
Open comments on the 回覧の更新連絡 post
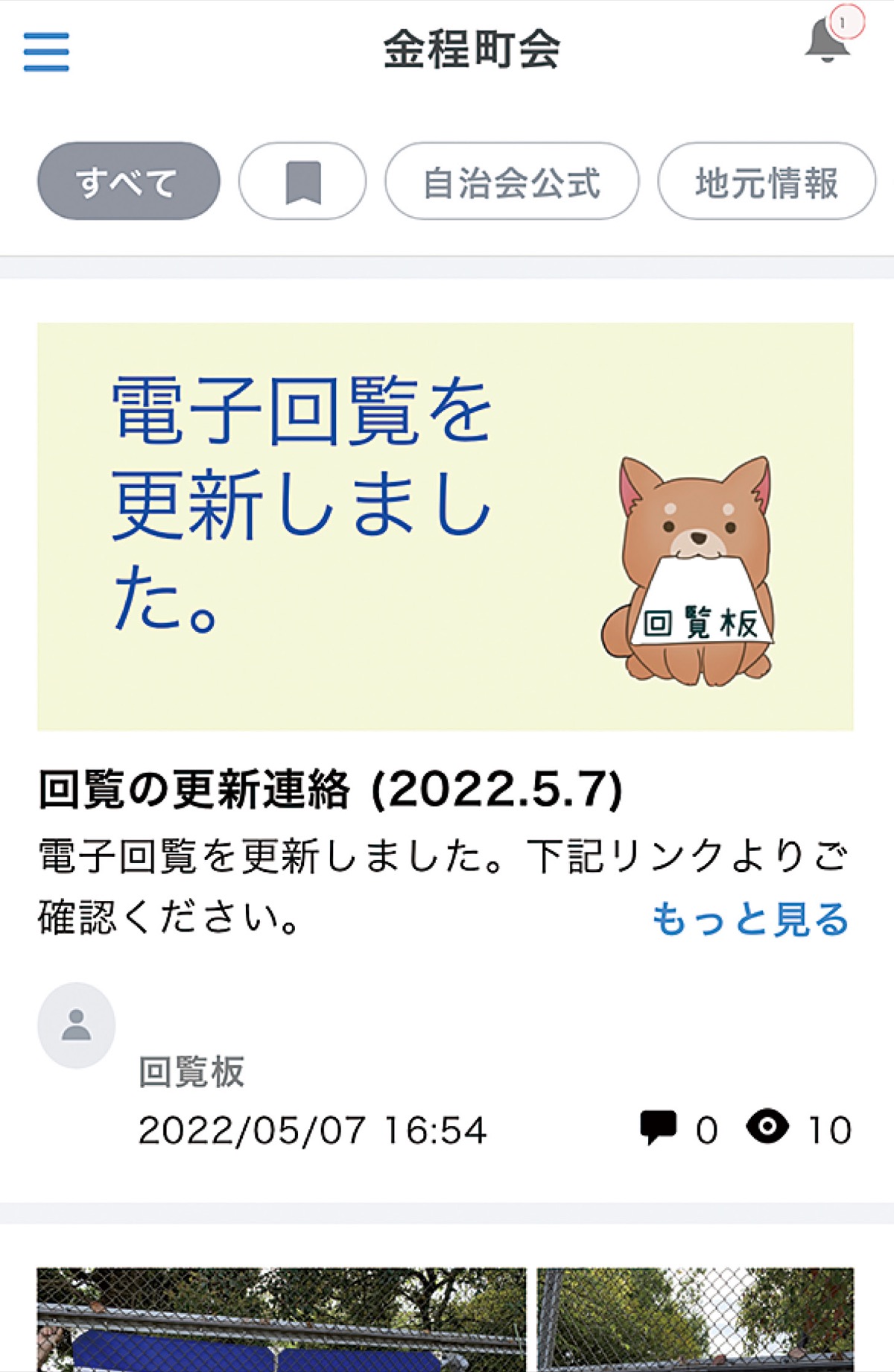click(x=659, y=1128)
